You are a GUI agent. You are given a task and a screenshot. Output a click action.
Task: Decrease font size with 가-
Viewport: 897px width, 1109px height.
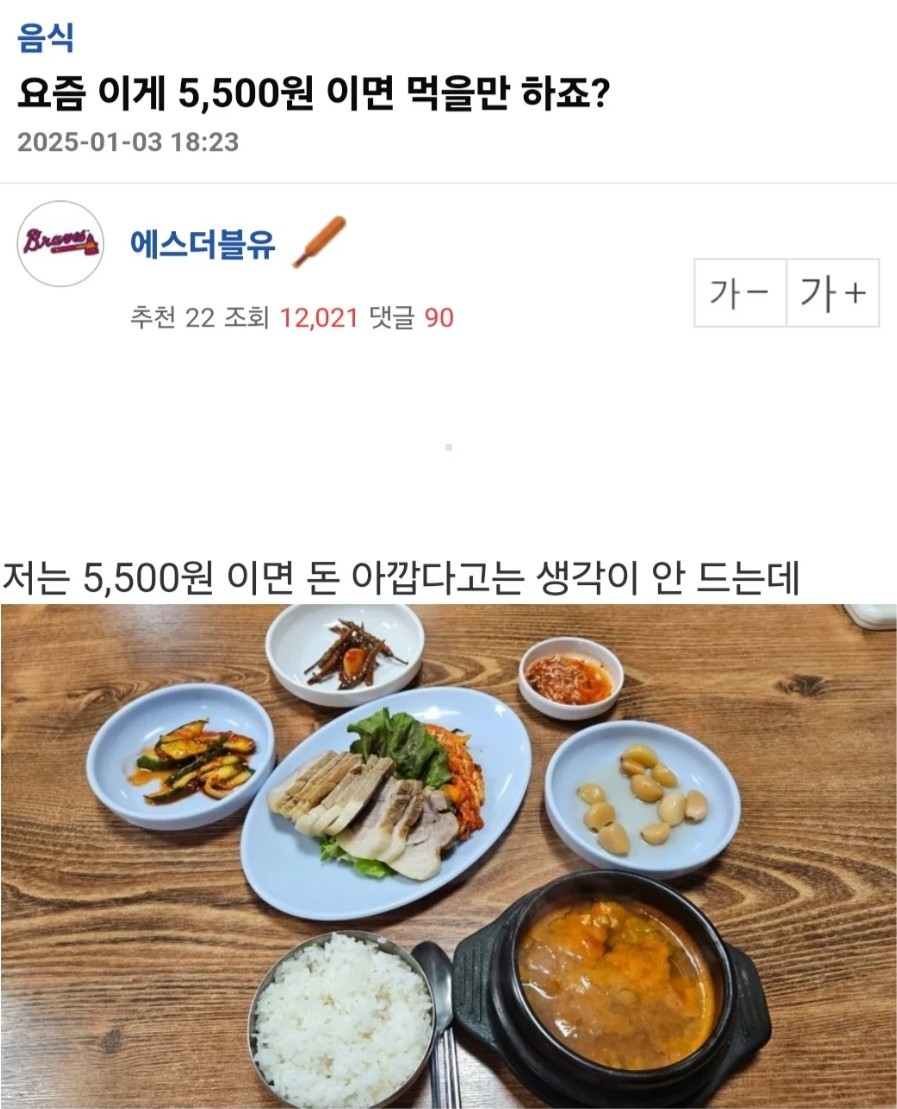pos(740,293)
